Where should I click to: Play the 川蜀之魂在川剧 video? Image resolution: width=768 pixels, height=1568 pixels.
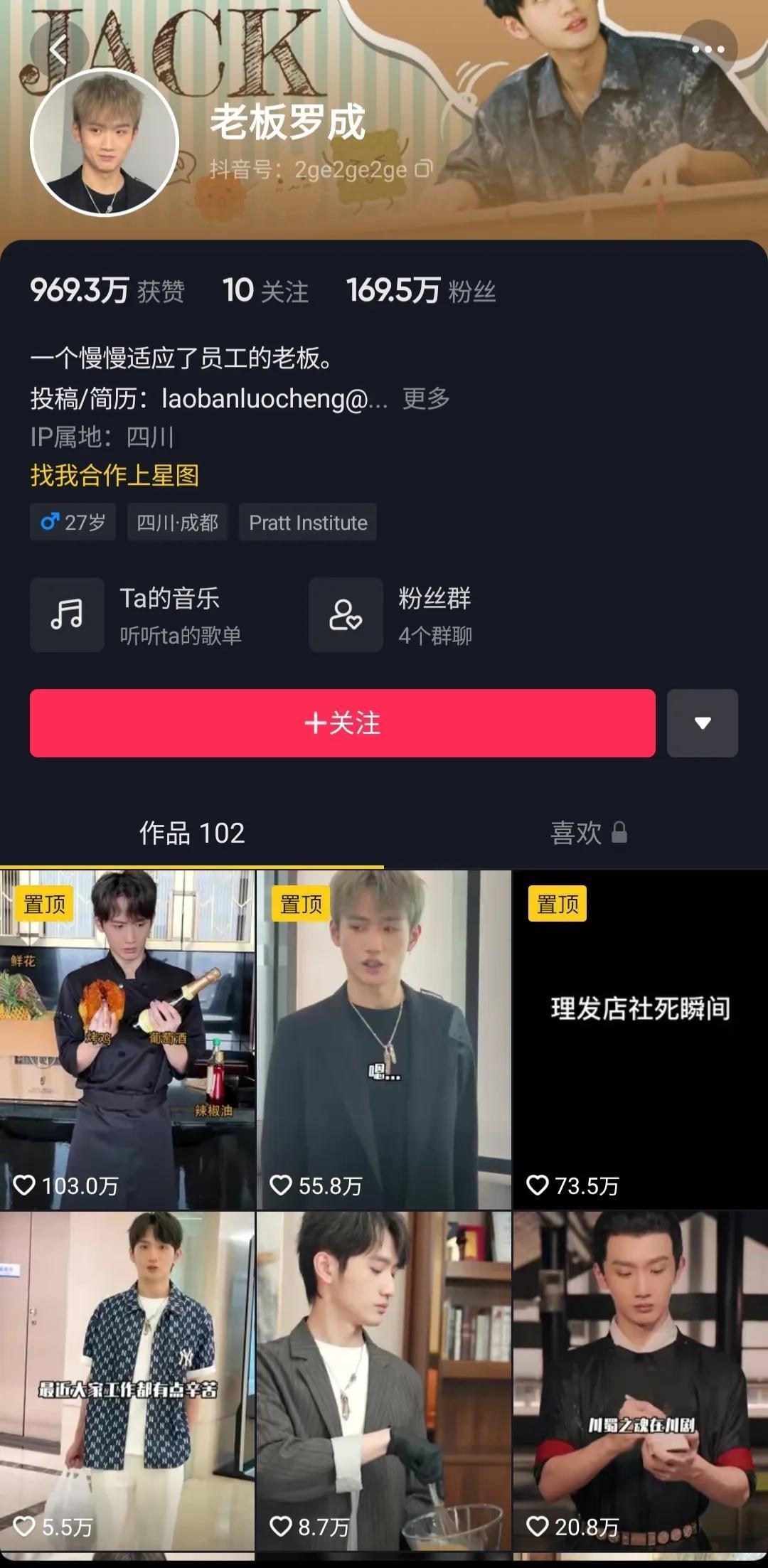[x=640, y=1380]
